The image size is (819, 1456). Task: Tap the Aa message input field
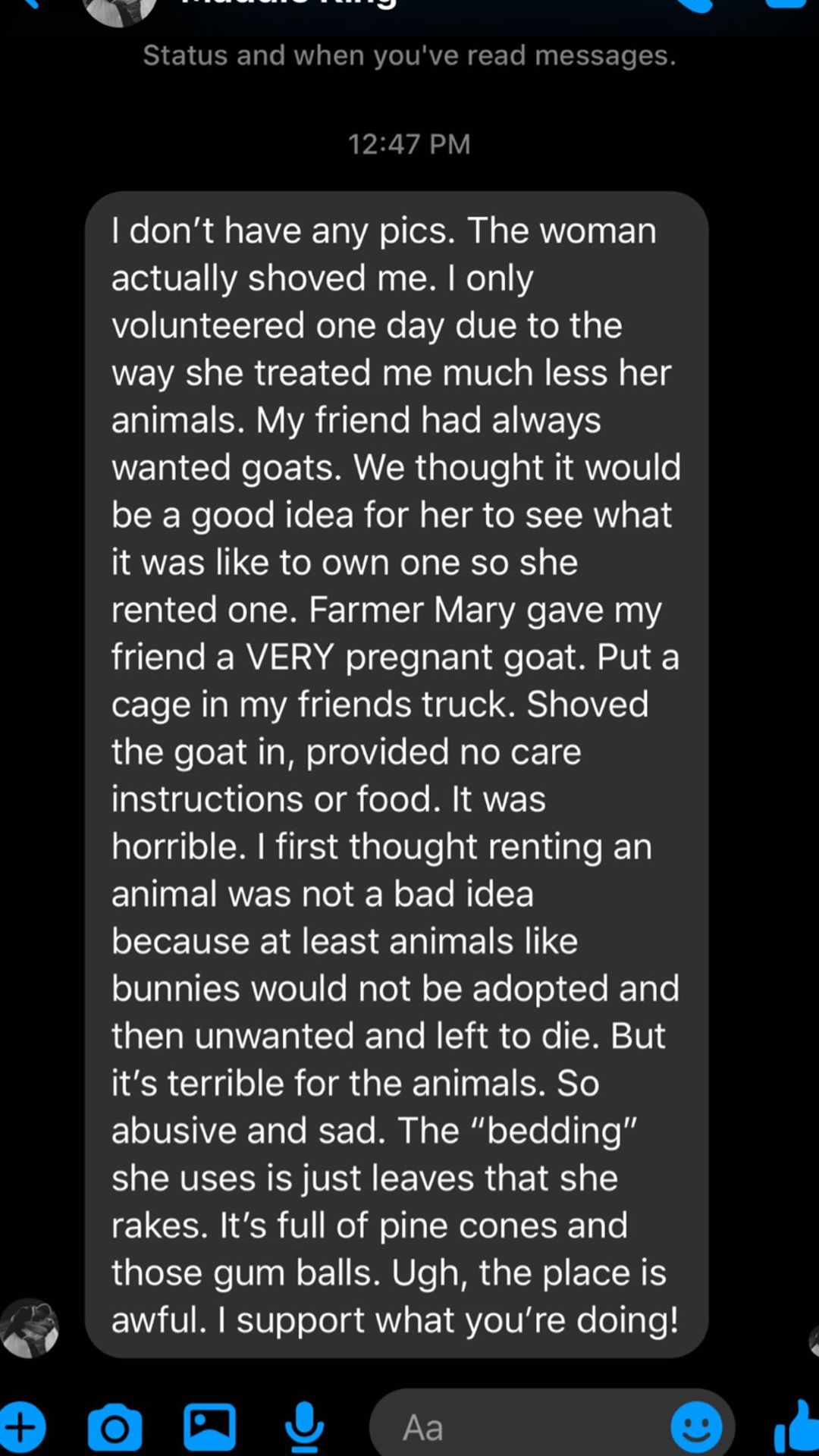pyautogui.click(x=516, y=1428)
